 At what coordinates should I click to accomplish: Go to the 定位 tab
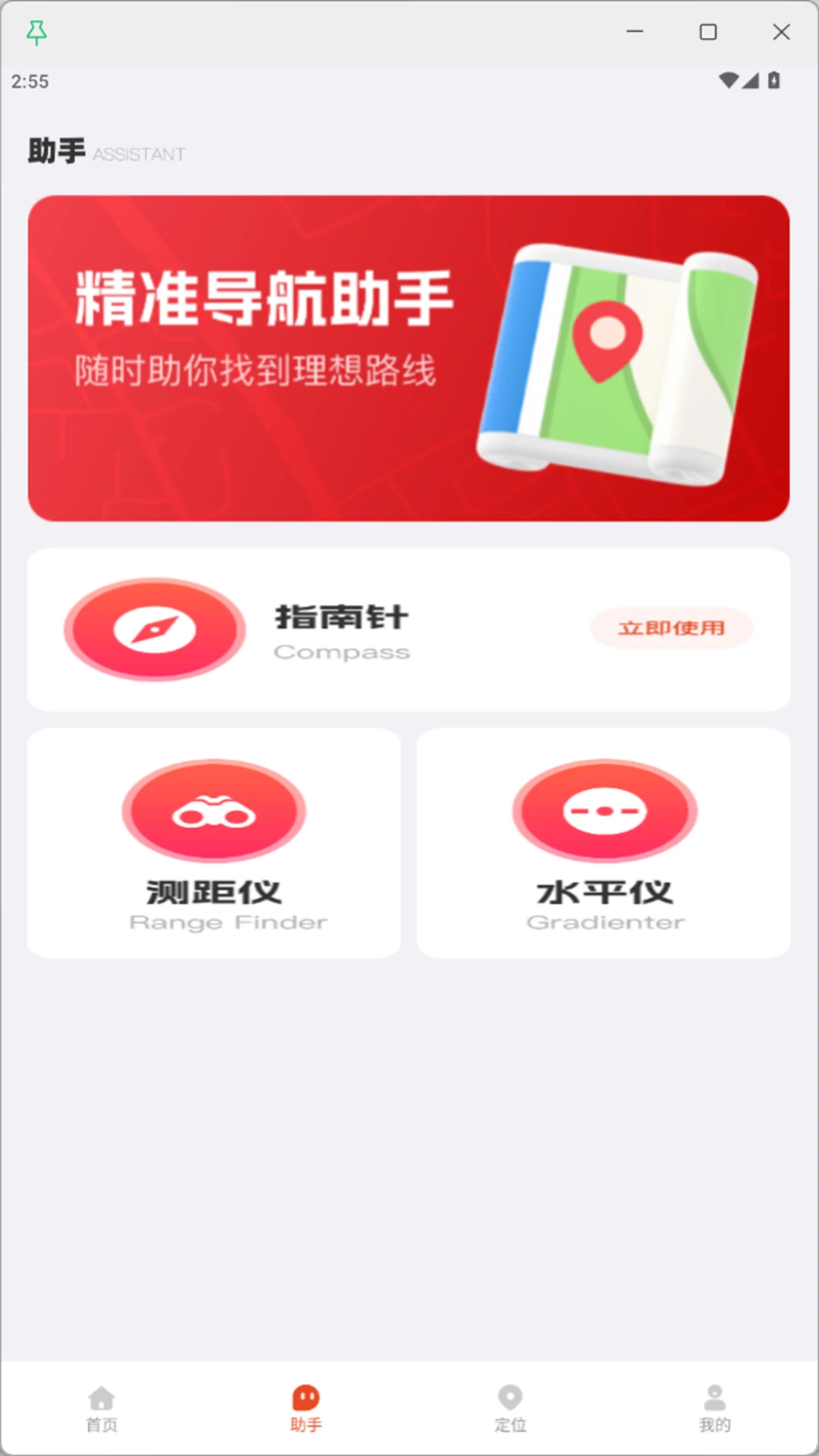point(510,1409)
